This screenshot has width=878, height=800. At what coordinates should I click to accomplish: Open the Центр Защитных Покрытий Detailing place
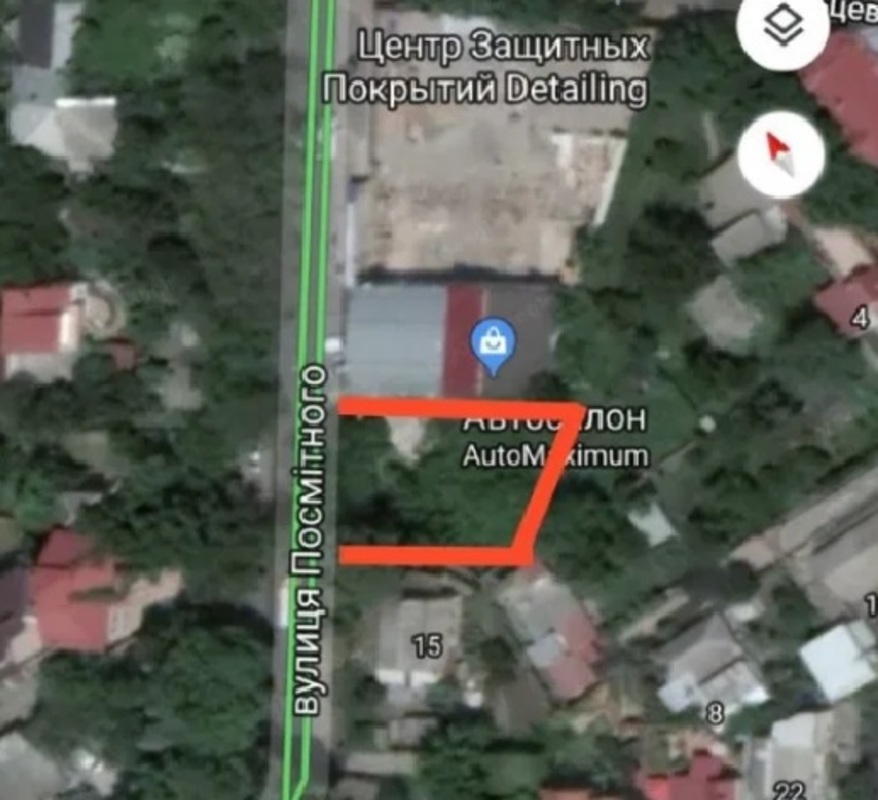(x=488, y=68)
